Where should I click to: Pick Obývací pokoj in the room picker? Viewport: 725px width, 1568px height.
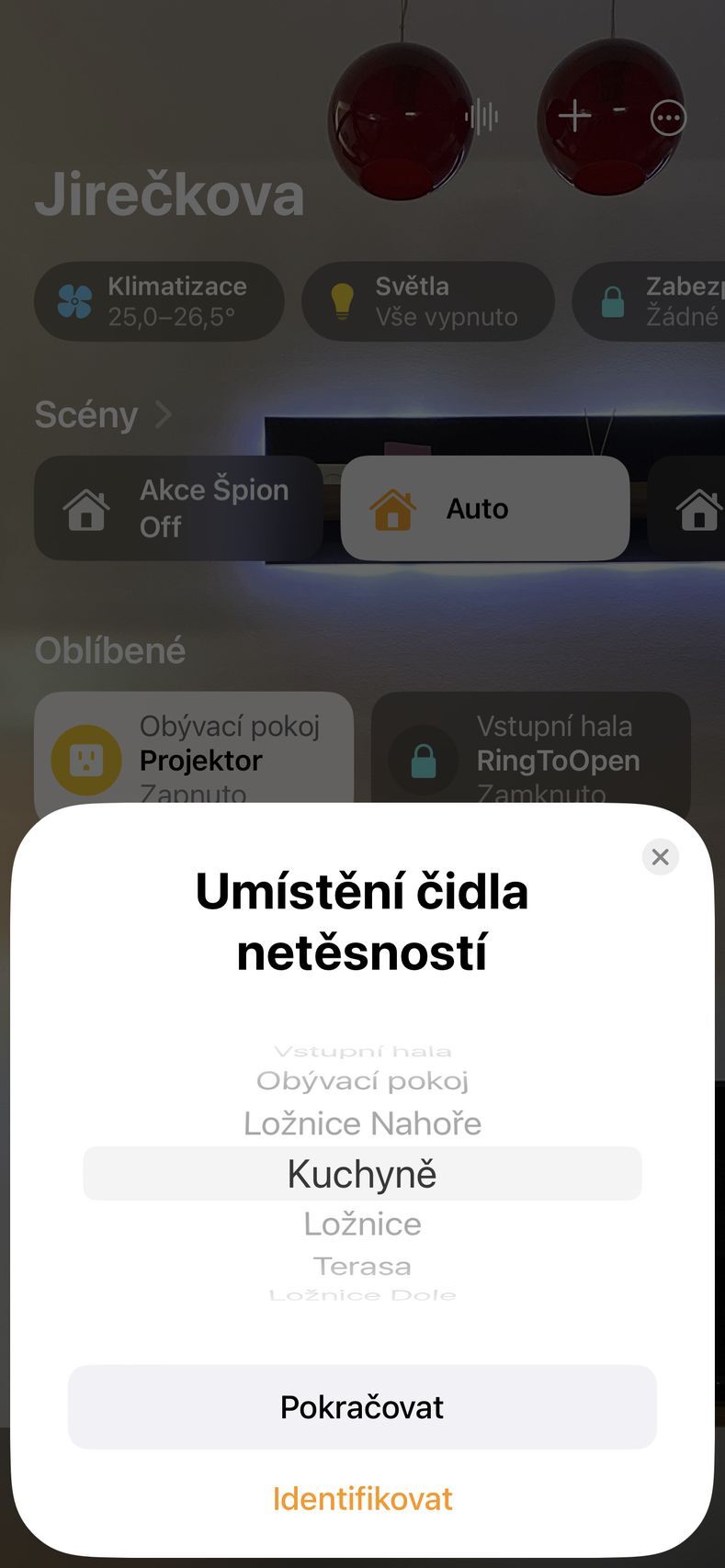362,1081
